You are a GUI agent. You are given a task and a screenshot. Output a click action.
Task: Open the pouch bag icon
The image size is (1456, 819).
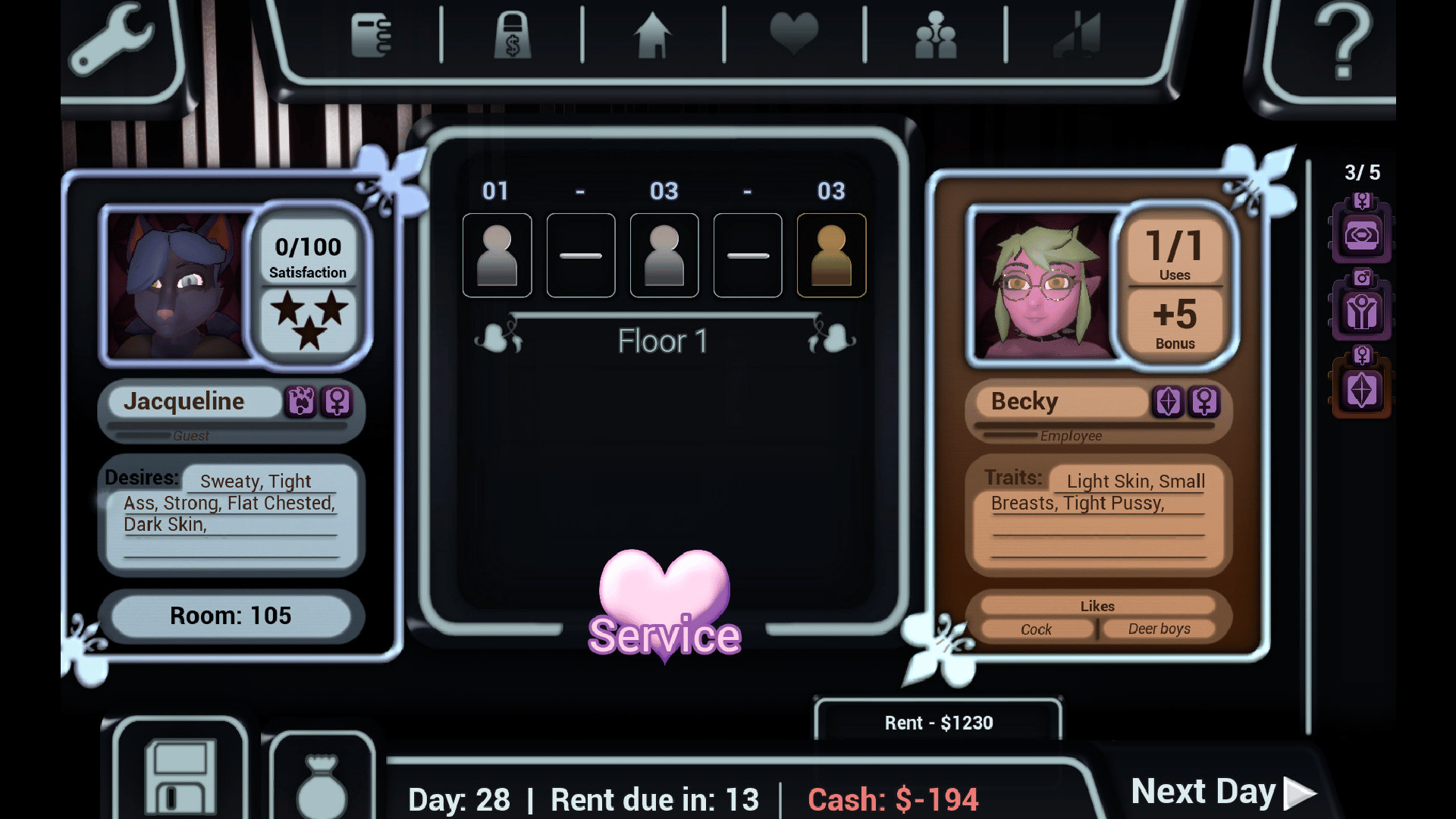(322, 785)
